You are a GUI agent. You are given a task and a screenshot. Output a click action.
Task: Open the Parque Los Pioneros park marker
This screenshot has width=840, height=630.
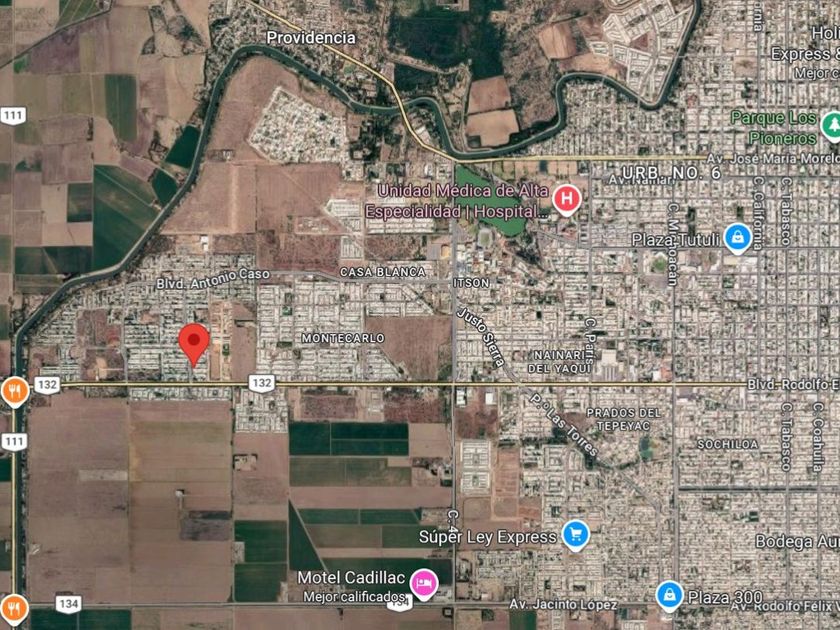pos(831,126)
